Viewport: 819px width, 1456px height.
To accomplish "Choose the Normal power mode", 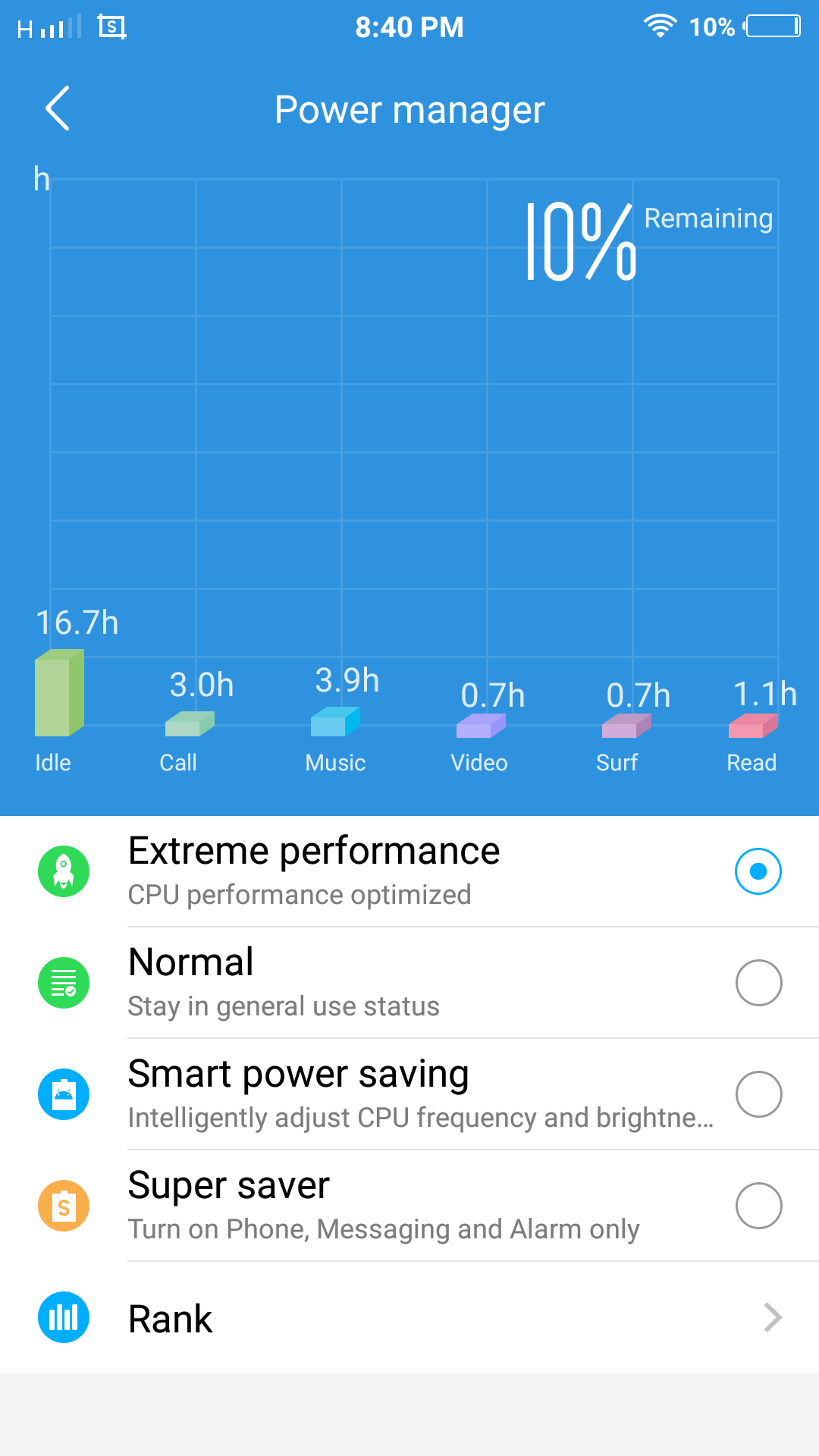I will tap(409, 983).
